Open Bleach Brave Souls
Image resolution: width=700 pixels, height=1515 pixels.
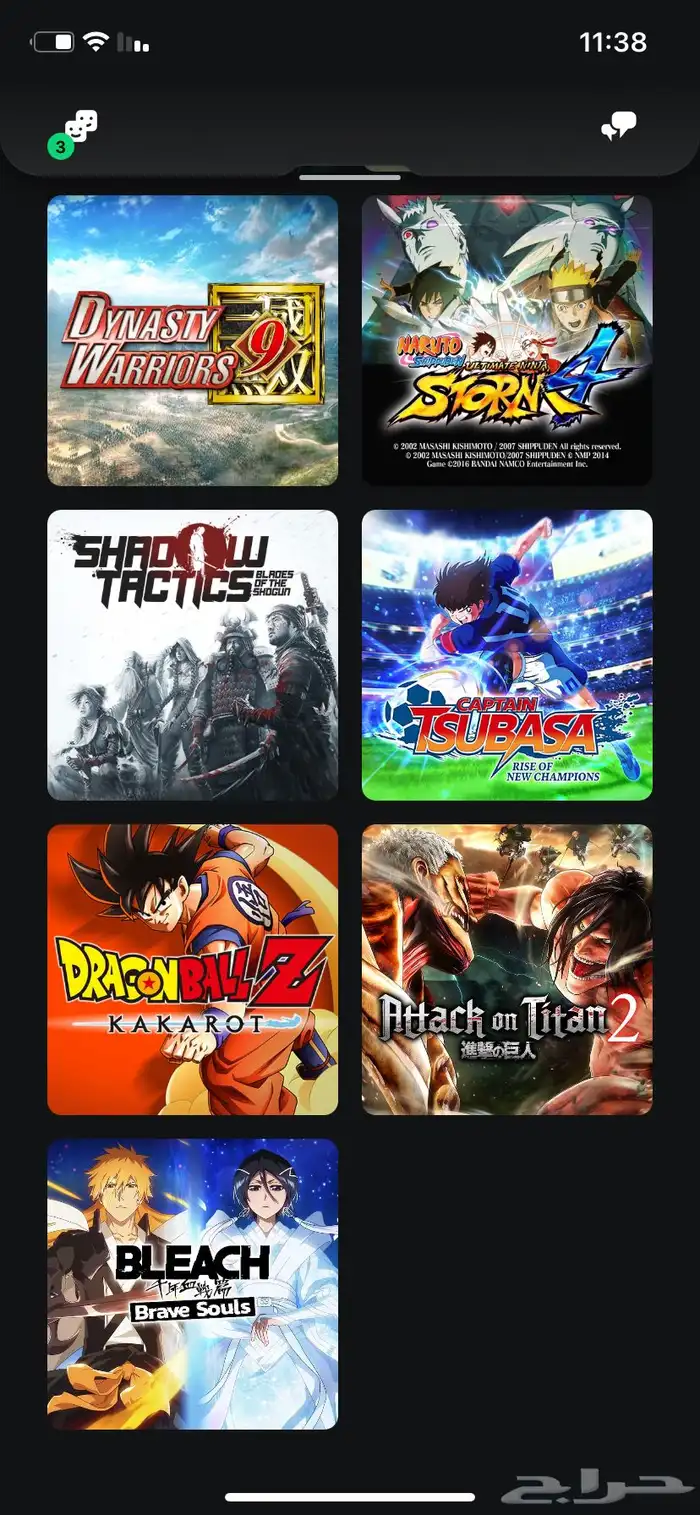click(x=192, y=1283)
